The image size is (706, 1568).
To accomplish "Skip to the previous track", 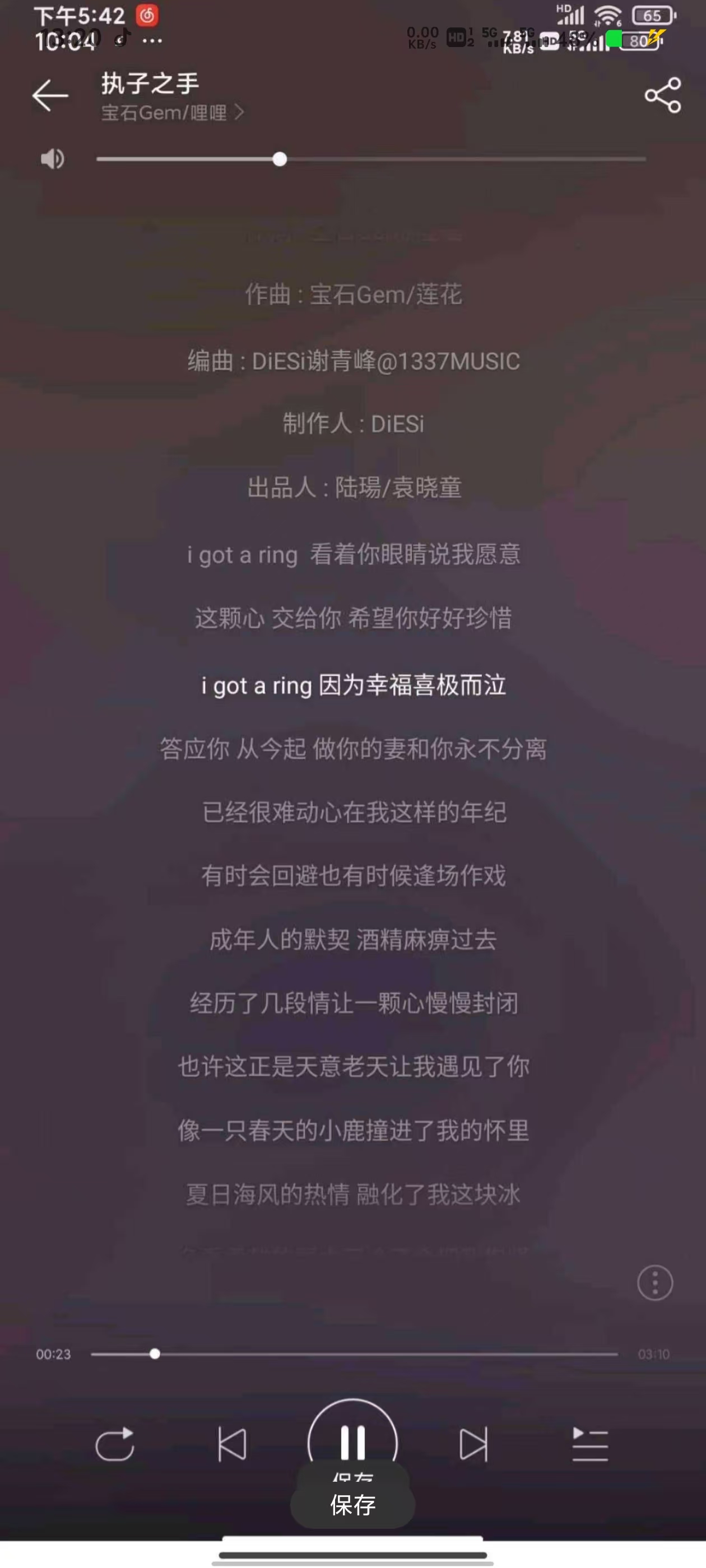I will 232,1444.
